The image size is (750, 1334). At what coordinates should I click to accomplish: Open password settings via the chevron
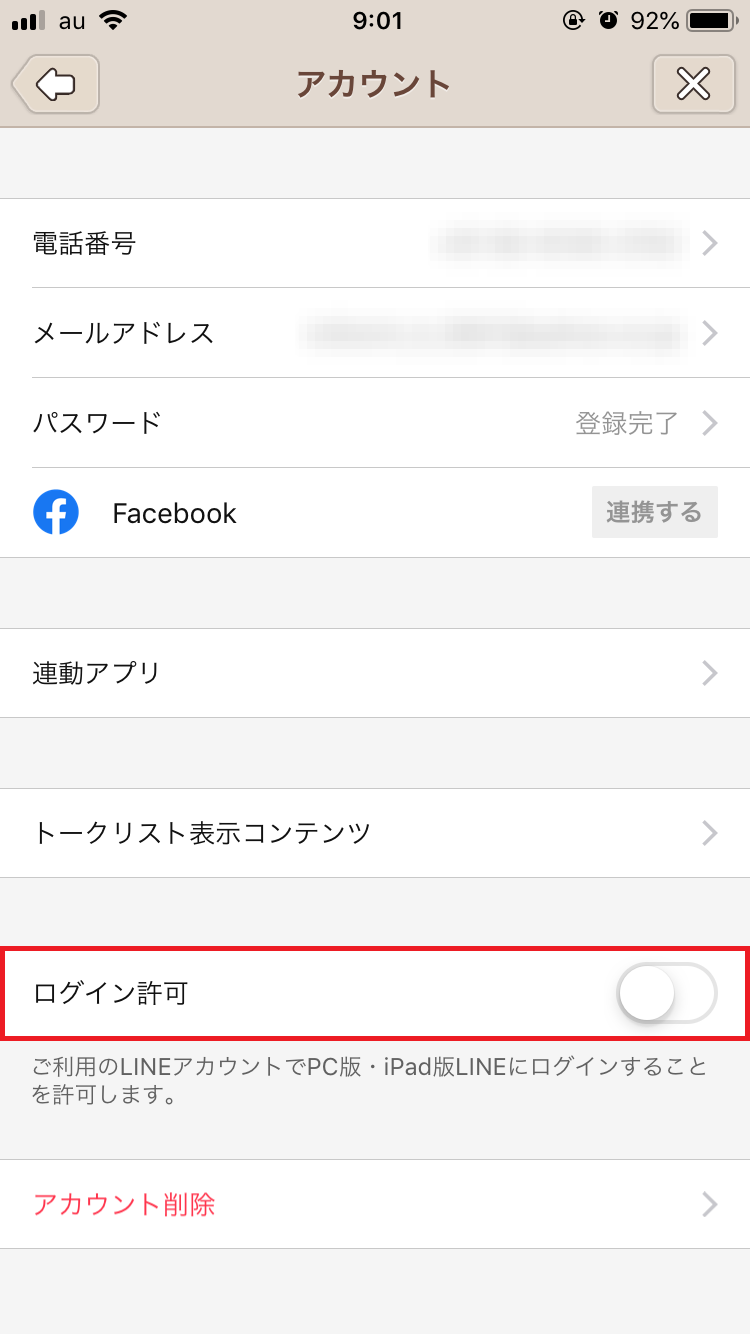pos(709,423)
